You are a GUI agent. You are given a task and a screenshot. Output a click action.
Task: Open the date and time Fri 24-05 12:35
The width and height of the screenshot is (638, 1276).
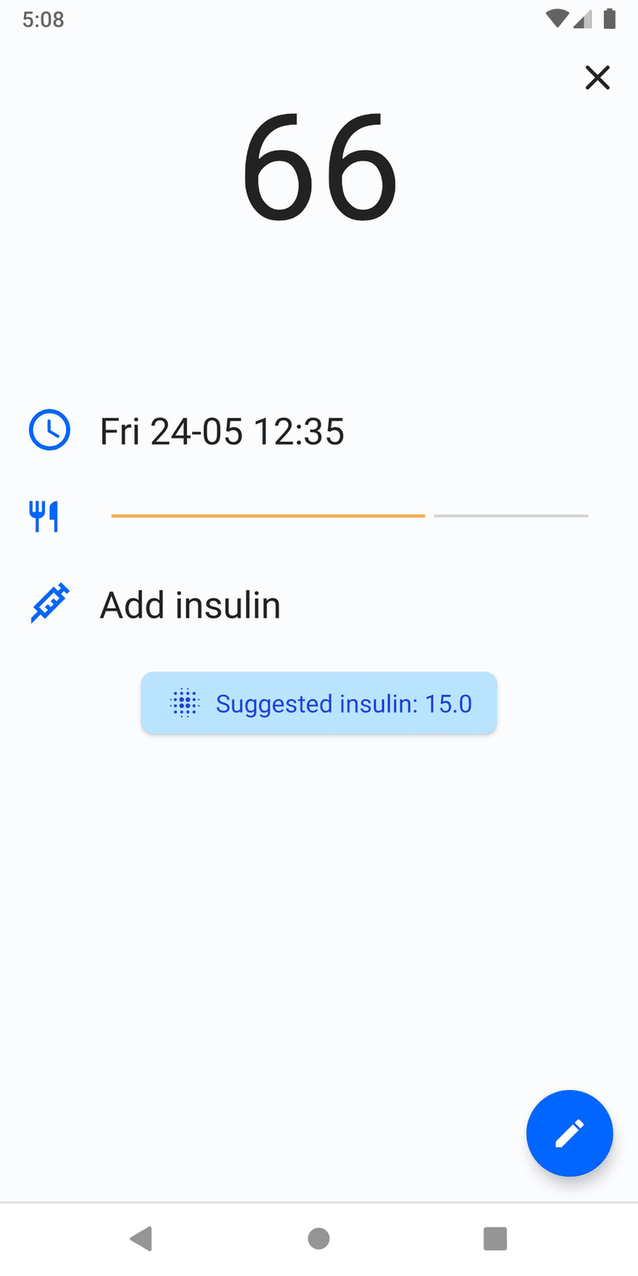tap(222, 432)
